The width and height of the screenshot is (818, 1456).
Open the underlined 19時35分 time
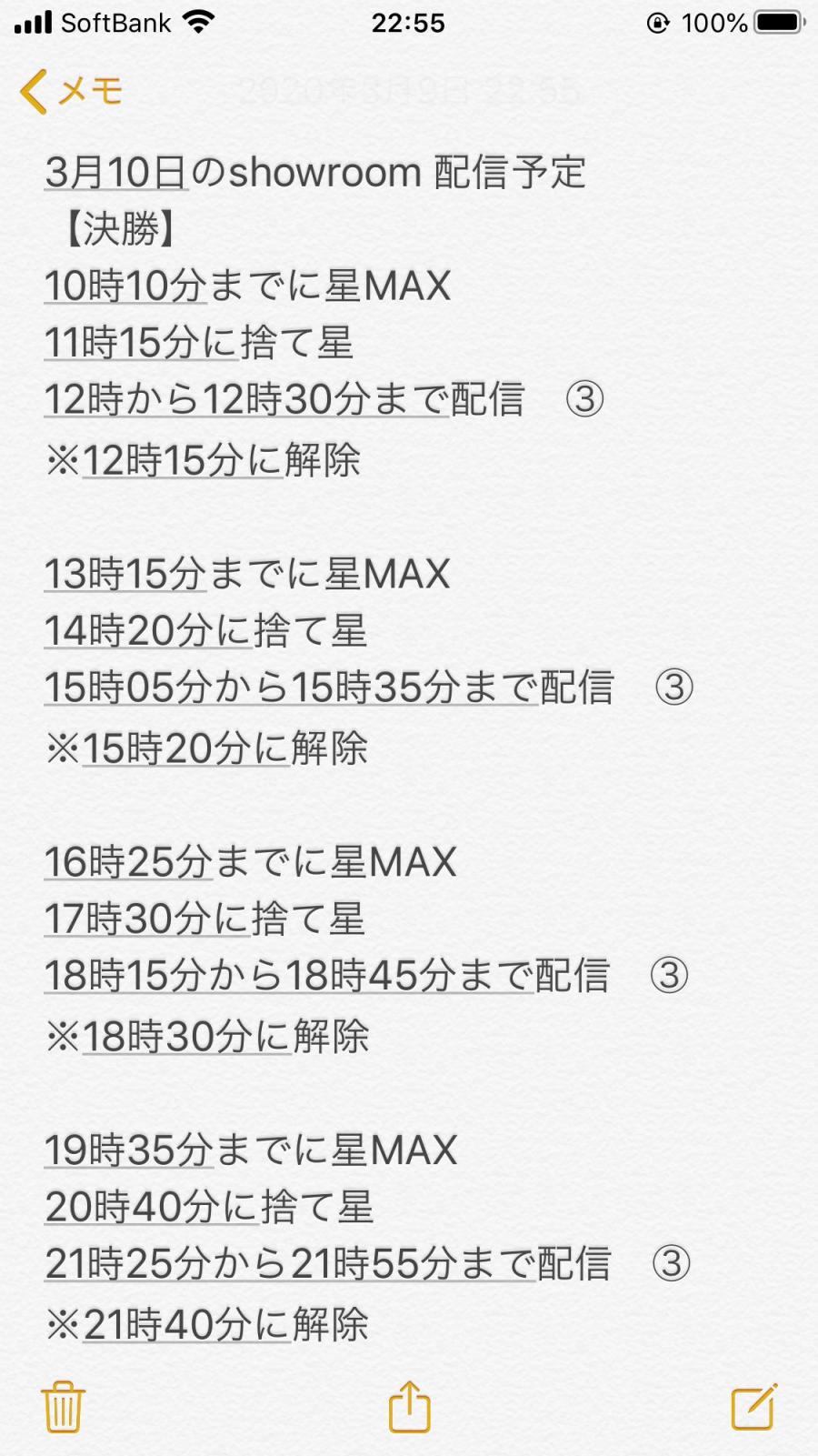[128, 1151]
